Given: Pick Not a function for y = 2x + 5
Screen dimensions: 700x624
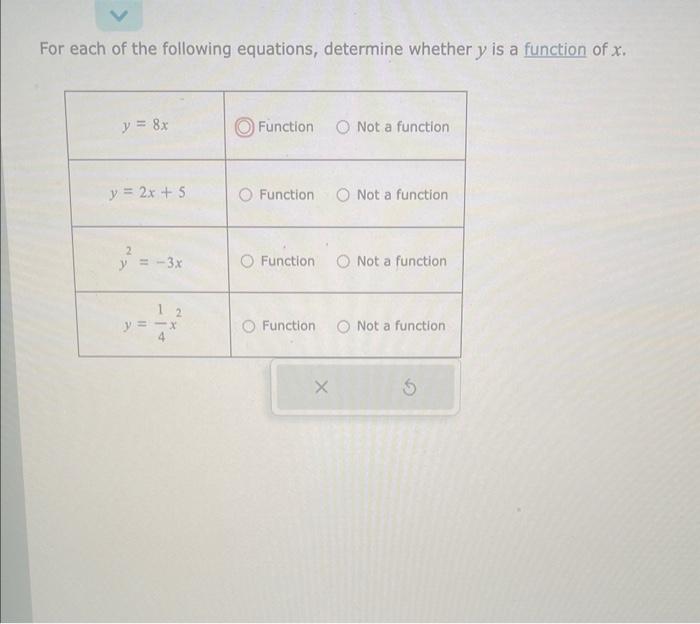Looking at the screenshot, I should 343,195.
